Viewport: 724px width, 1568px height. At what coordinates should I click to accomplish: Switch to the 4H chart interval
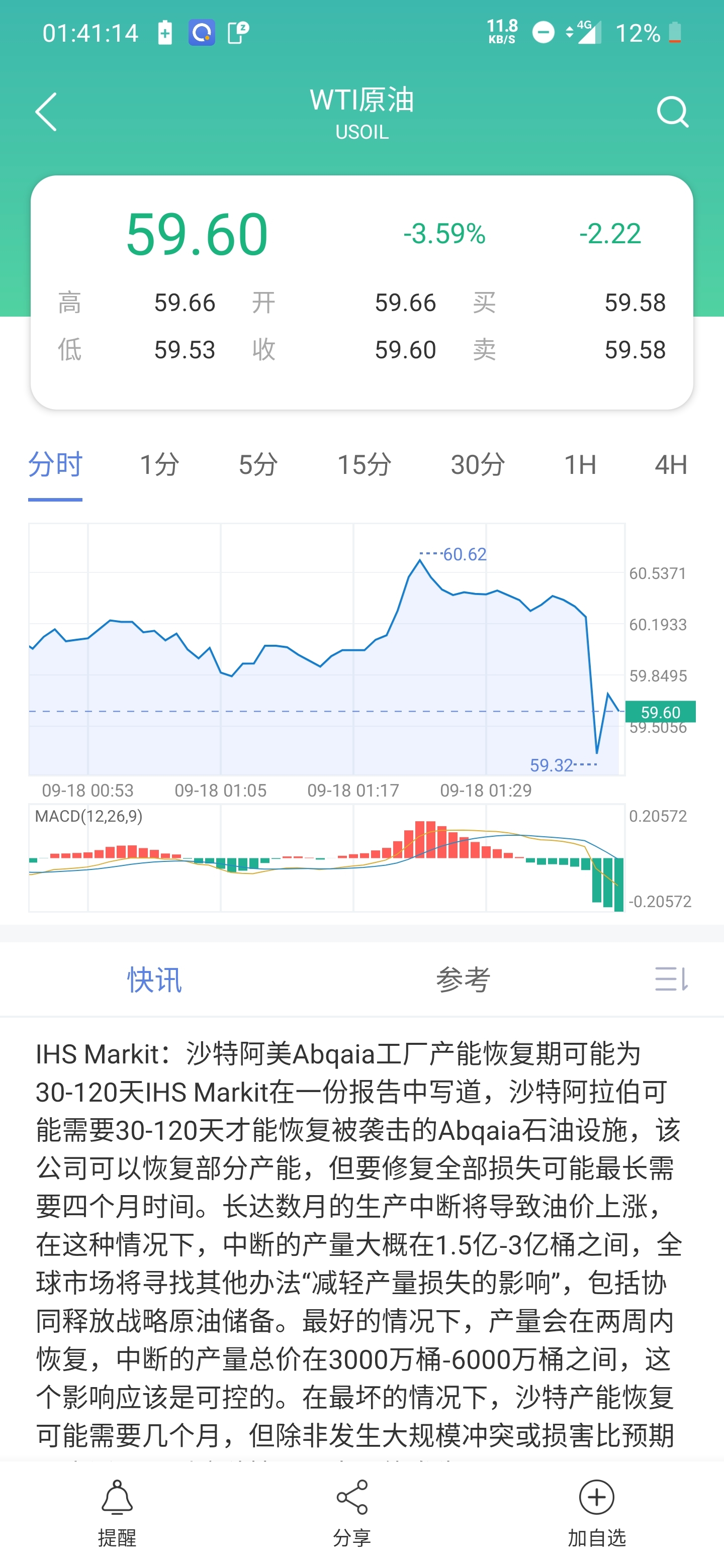point(670,465)
